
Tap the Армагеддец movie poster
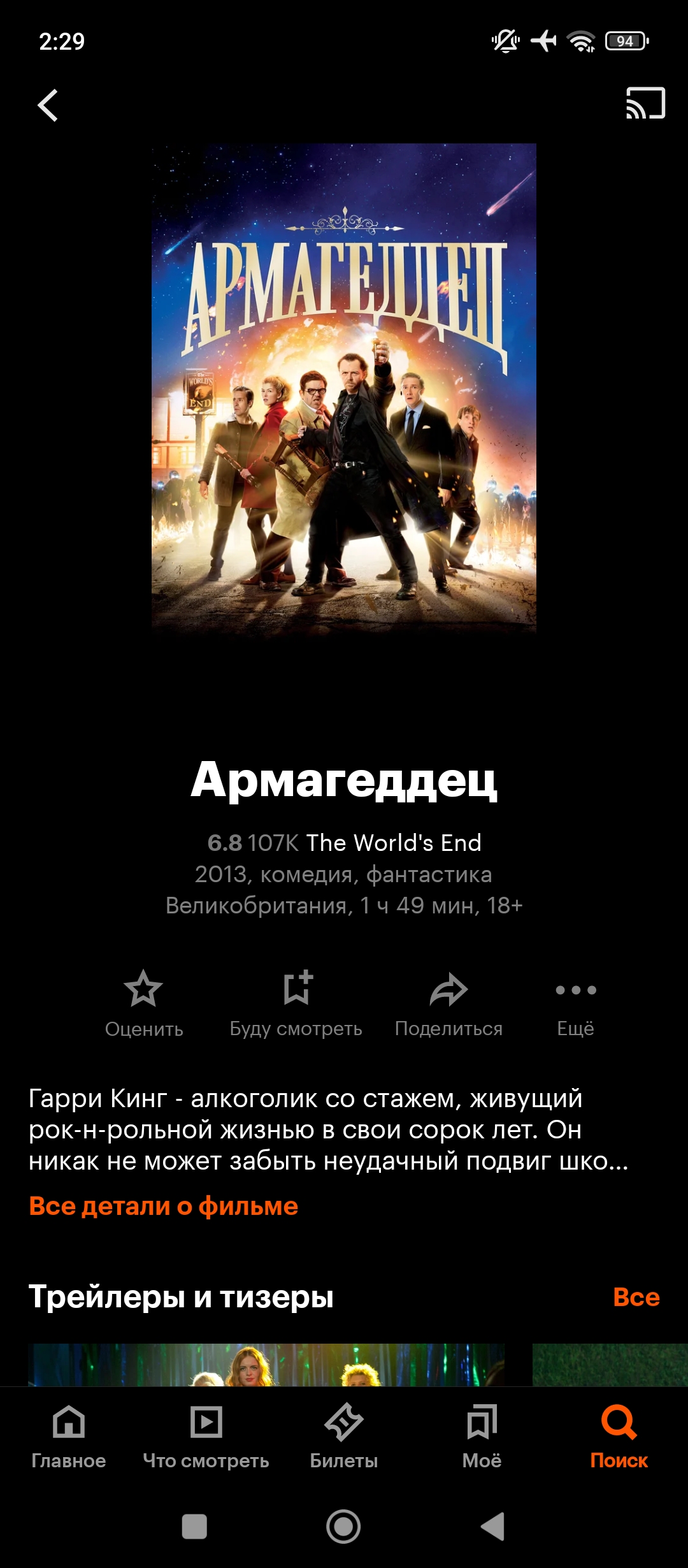coord(344,388)
